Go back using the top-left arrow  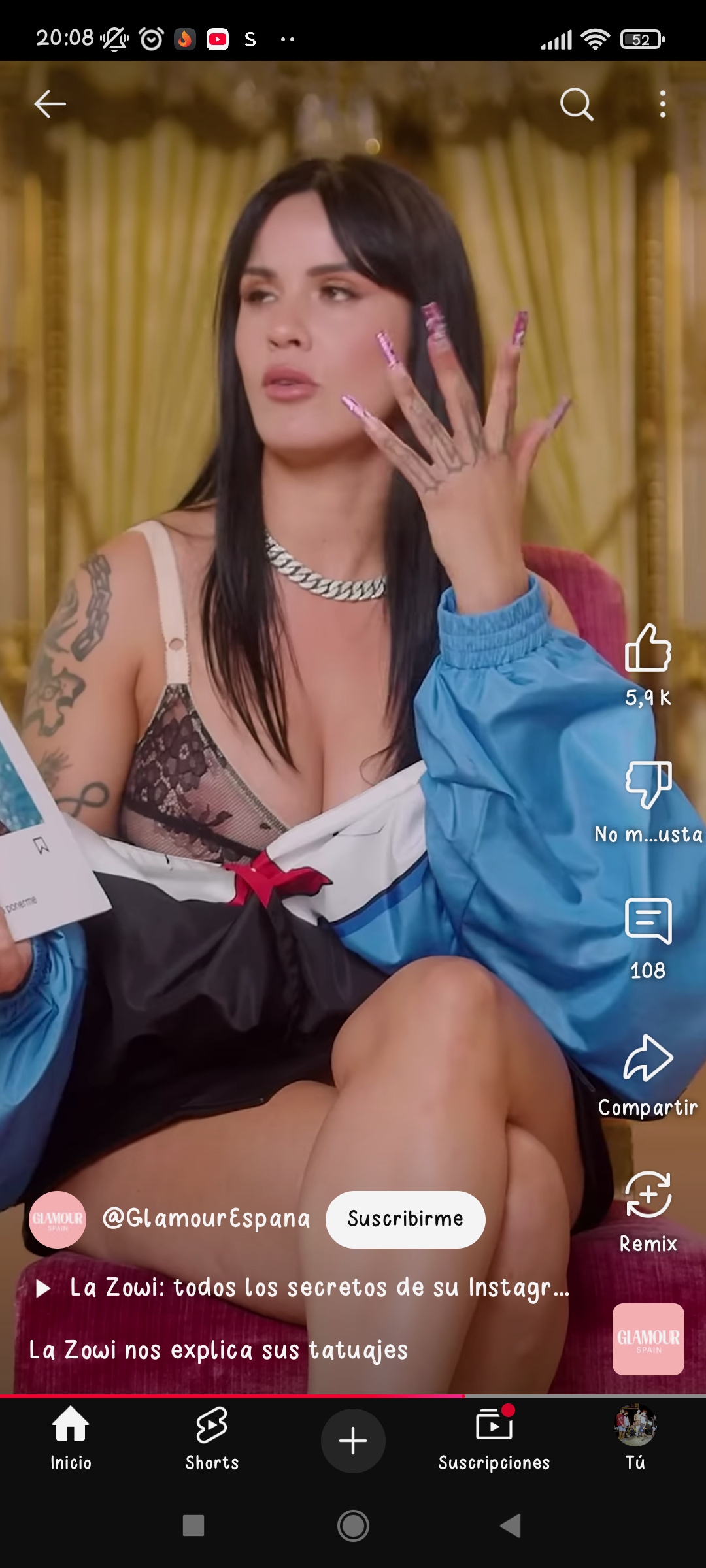click(x=50, y=104)
